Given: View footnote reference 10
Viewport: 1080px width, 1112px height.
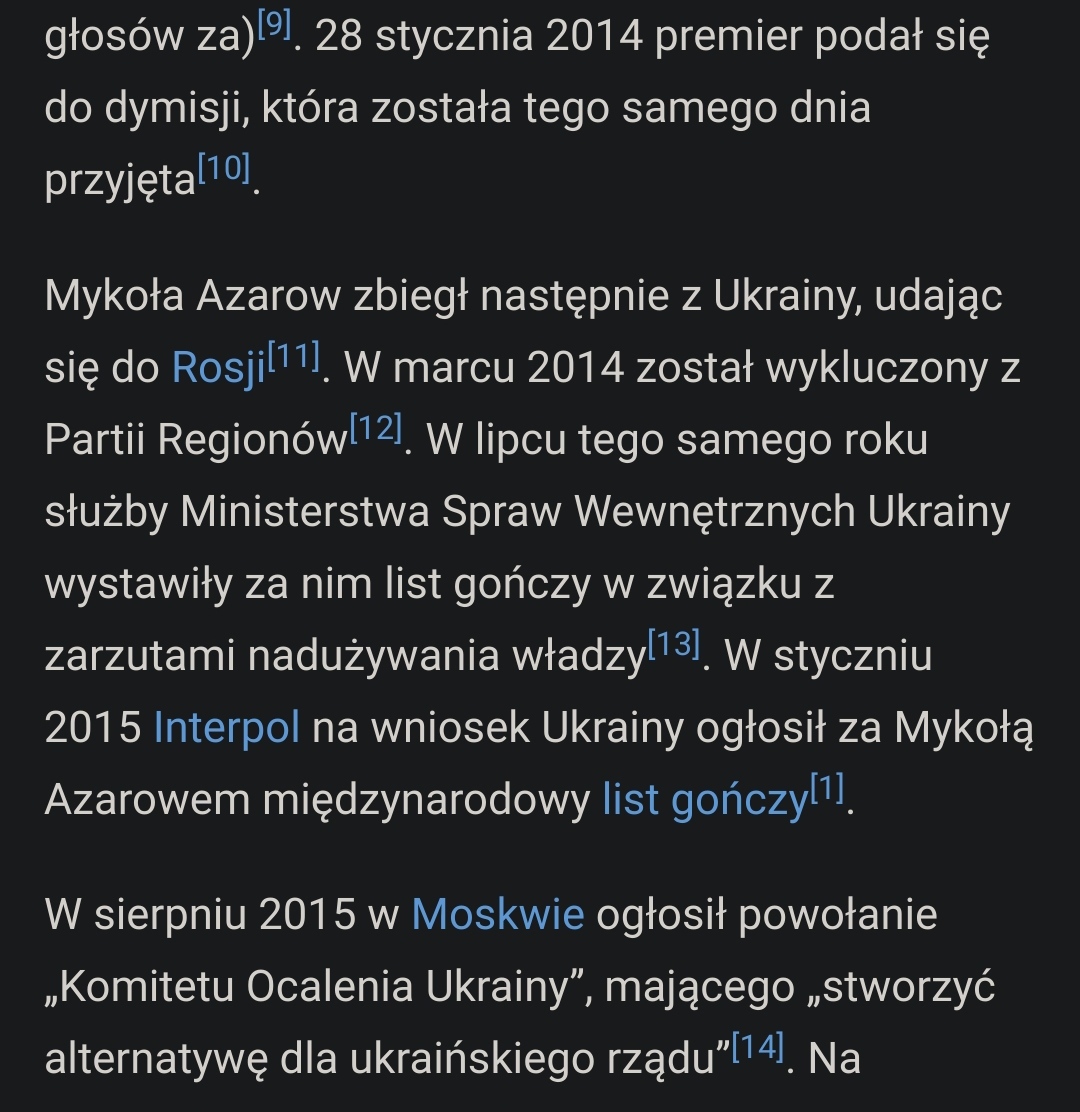Looking at the screenshot, I should click(x=224, y=170).
